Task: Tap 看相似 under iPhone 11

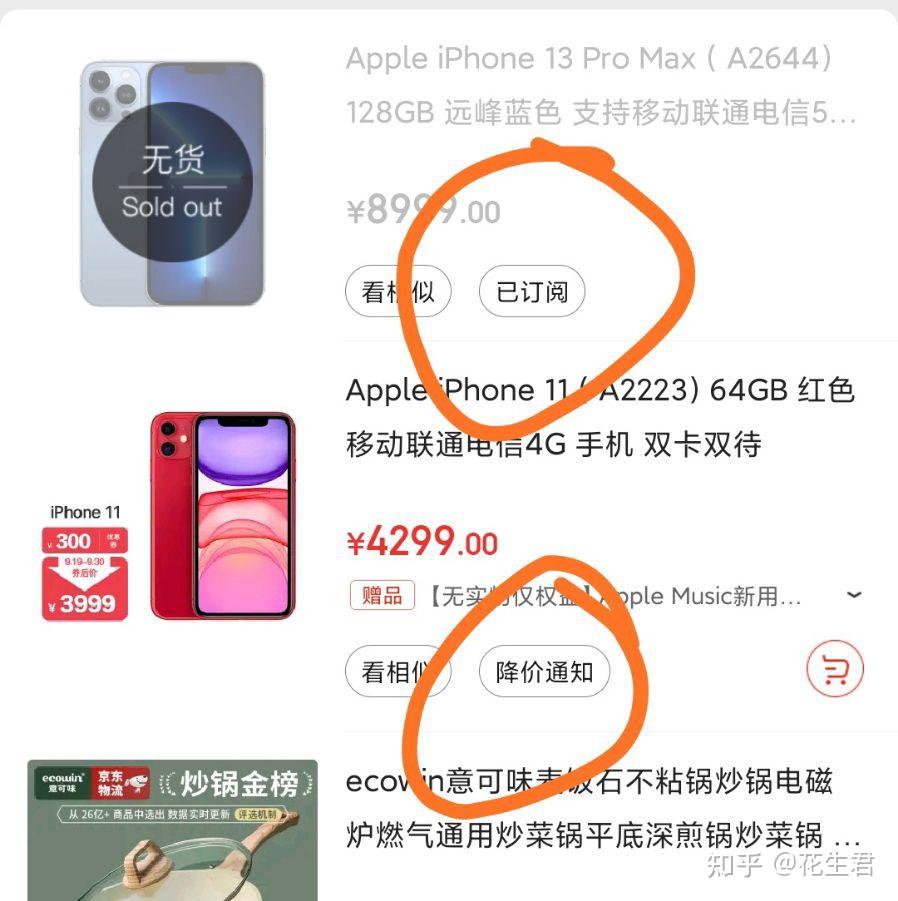Action: (x=397, y=672)
